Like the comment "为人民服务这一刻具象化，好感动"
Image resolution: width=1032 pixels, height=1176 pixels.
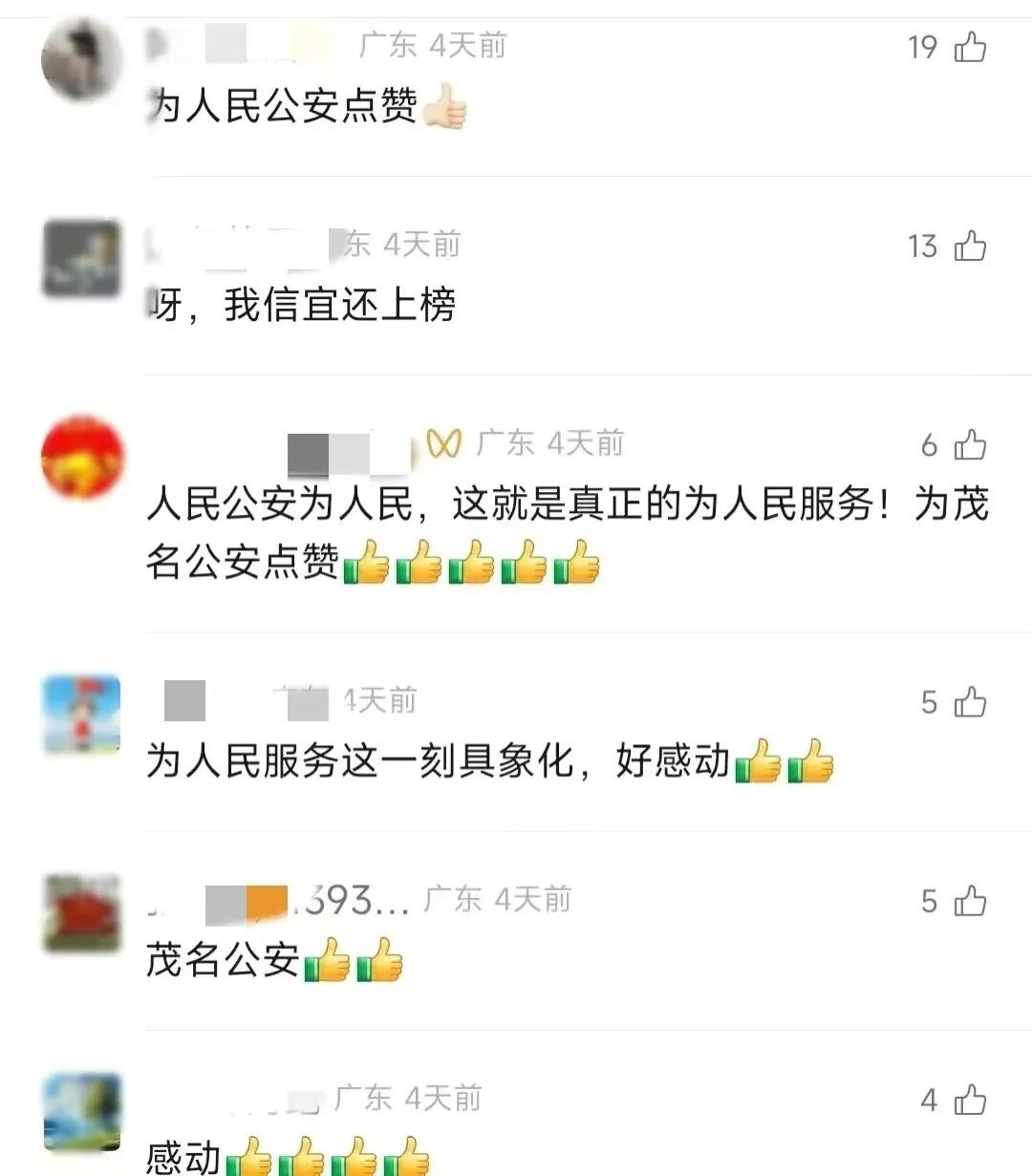pyautogui.click(x=970, y=703)
